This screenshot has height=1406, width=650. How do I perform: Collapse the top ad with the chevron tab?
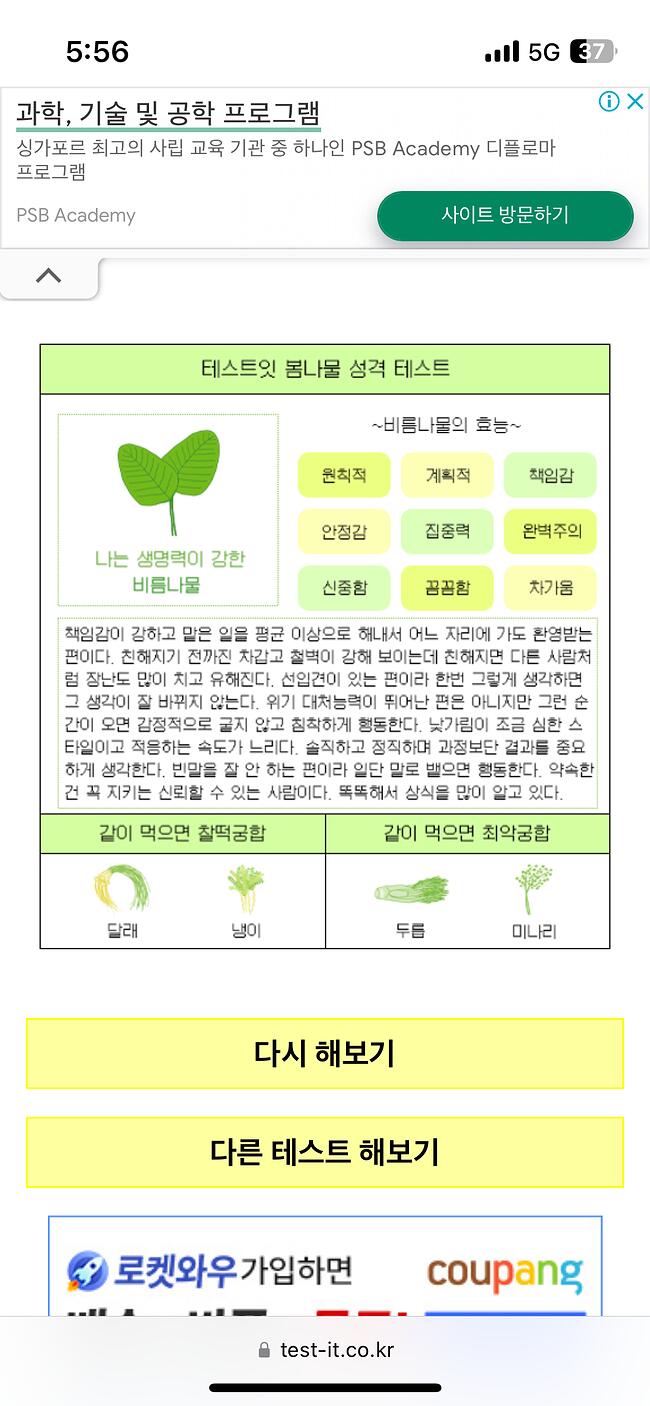[x=49, y=277]
